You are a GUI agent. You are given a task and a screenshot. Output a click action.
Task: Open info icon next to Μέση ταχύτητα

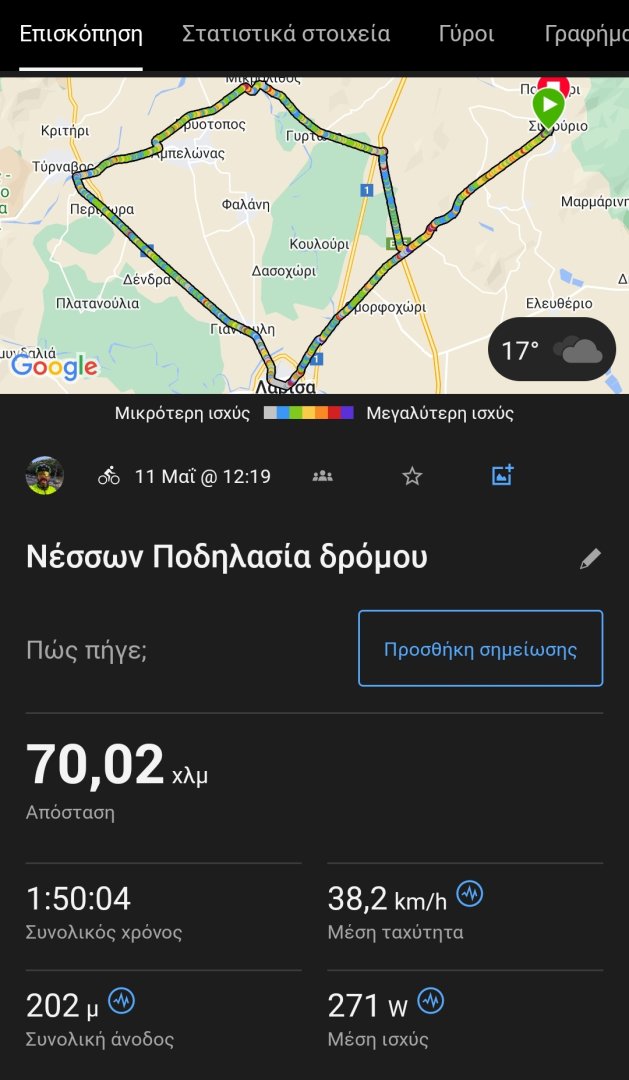(470, 894)
